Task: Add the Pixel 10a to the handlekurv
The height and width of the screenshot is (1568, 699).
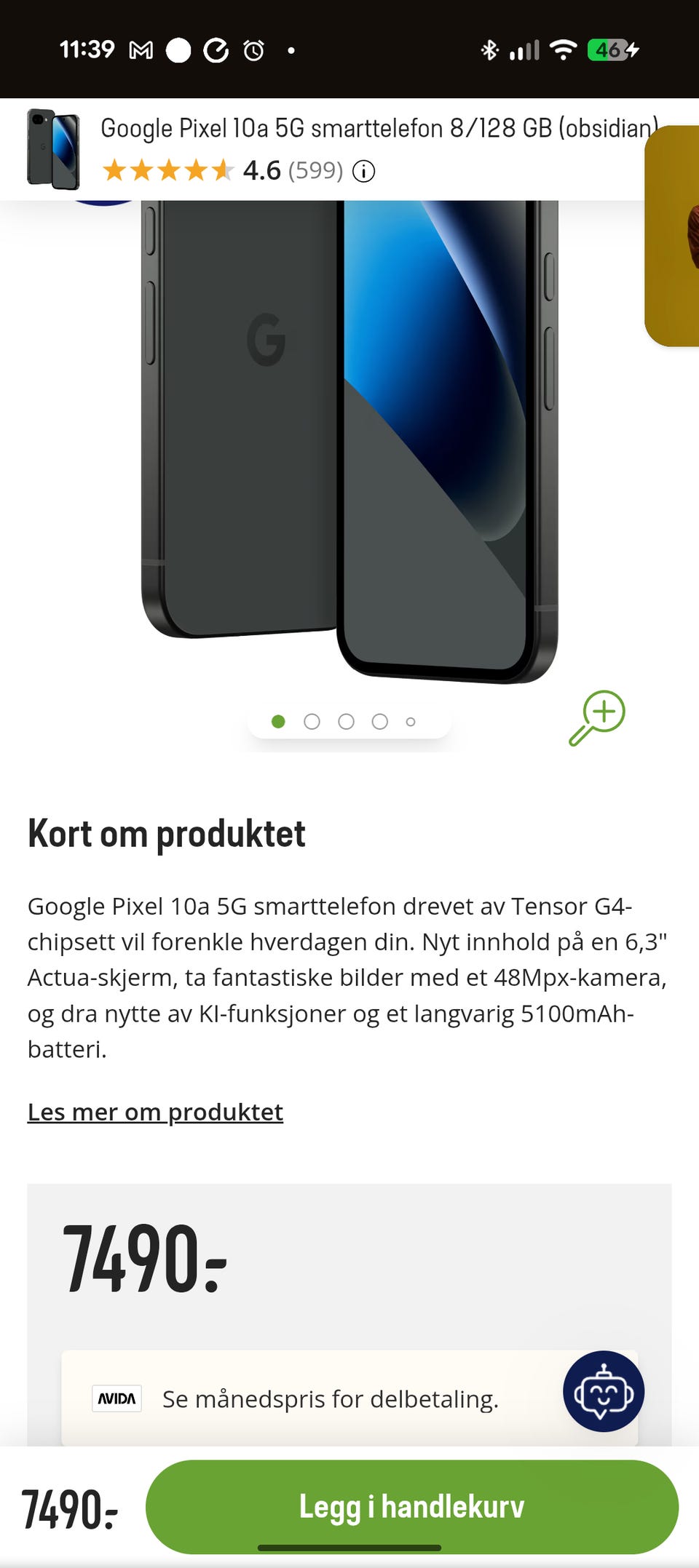Action: click(x=411, y=1506)
